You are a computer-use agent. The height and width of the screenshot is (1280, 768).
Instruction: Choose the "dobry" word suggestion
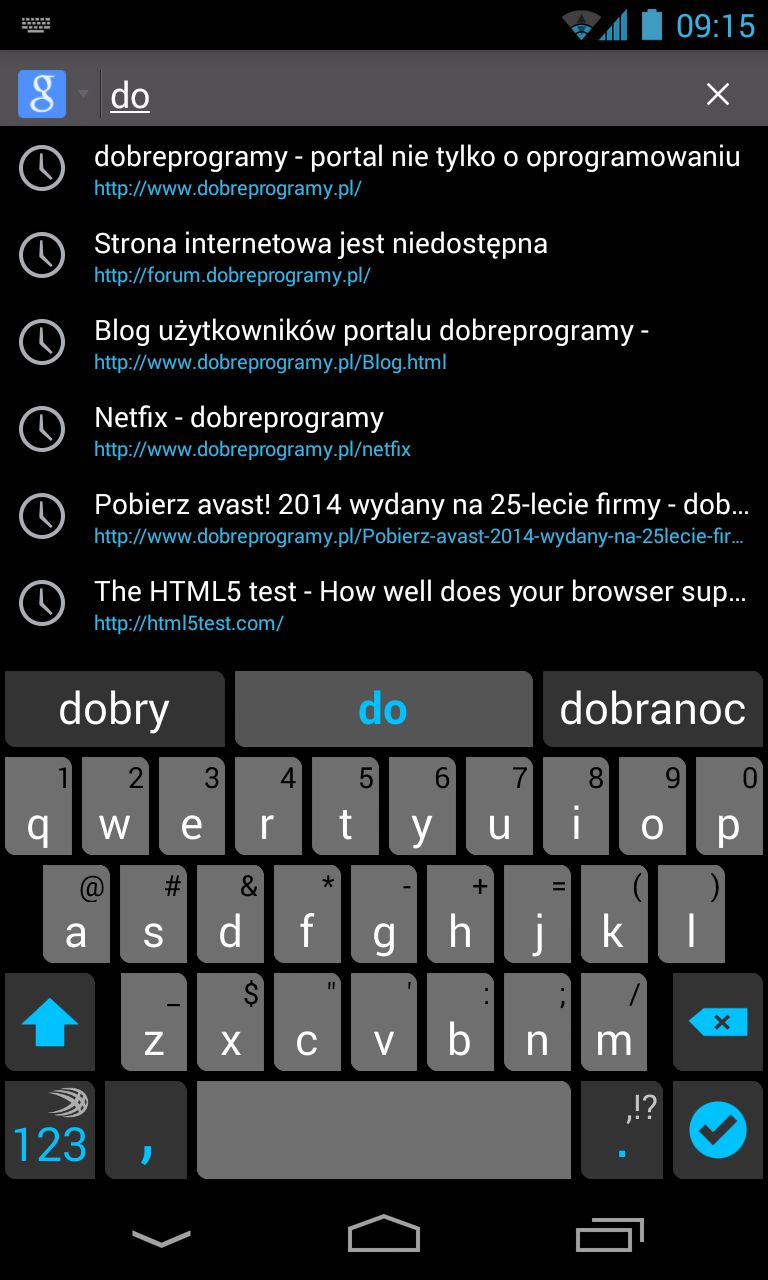pos(115,709)
